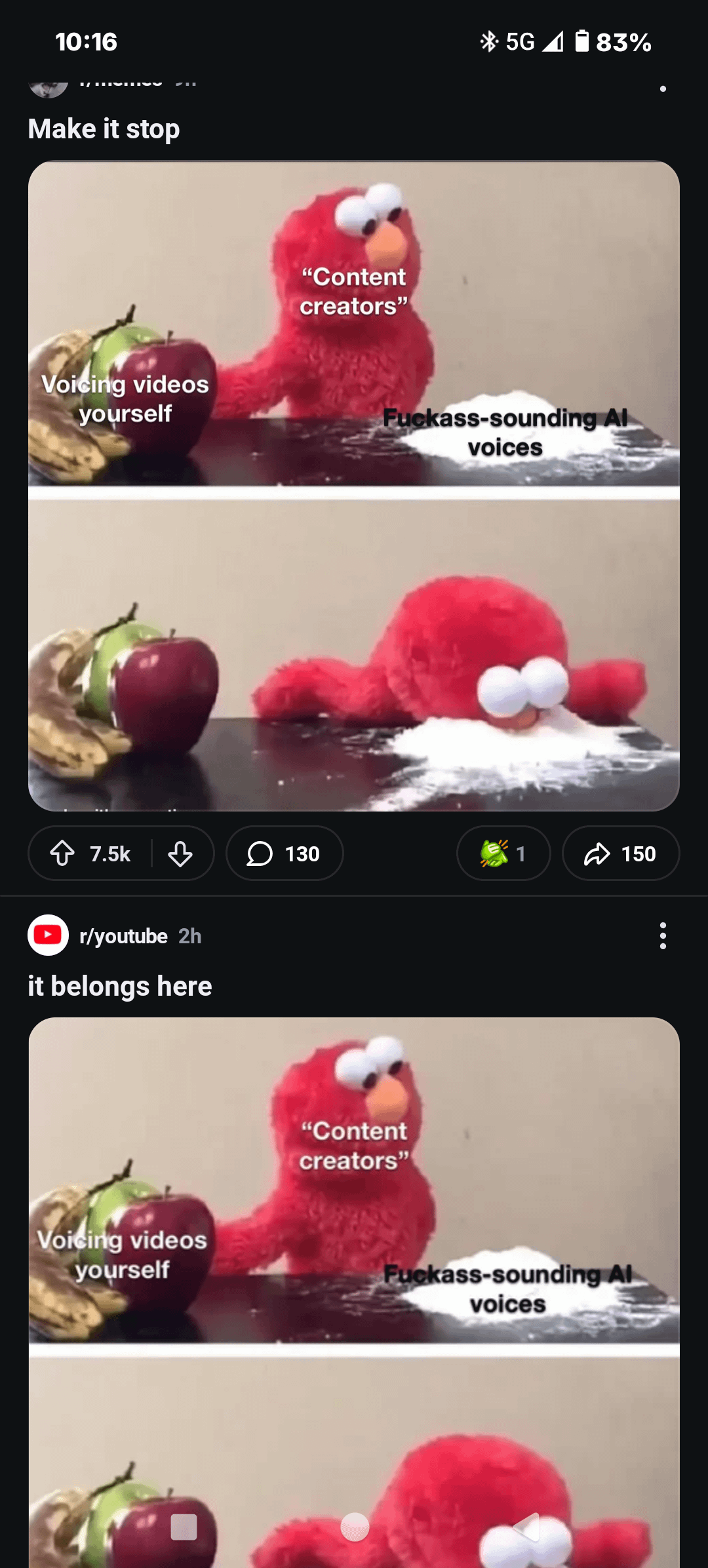Viewport: 708px width, 1568px height.
Task: Upvote the "Make it stop" post
Action: point(63,853)
